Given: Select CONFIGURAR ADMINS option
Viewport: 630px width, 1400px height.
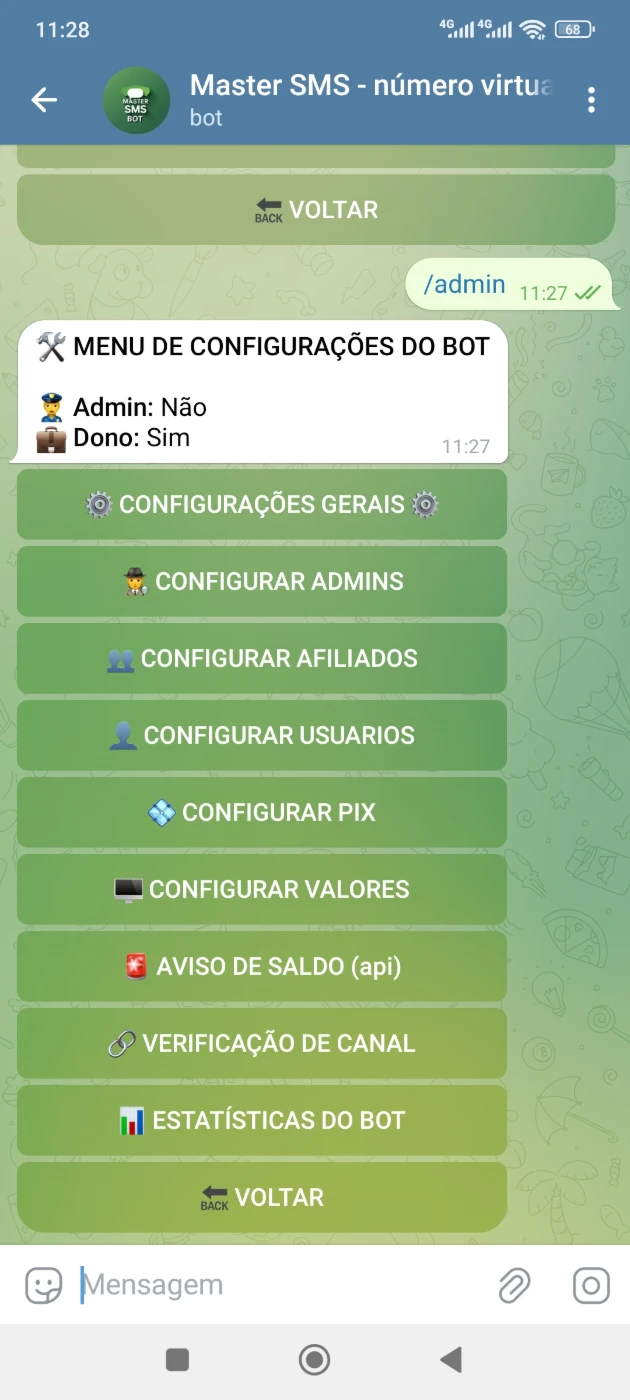Looking at the screenshot, I should coord(262,582).
